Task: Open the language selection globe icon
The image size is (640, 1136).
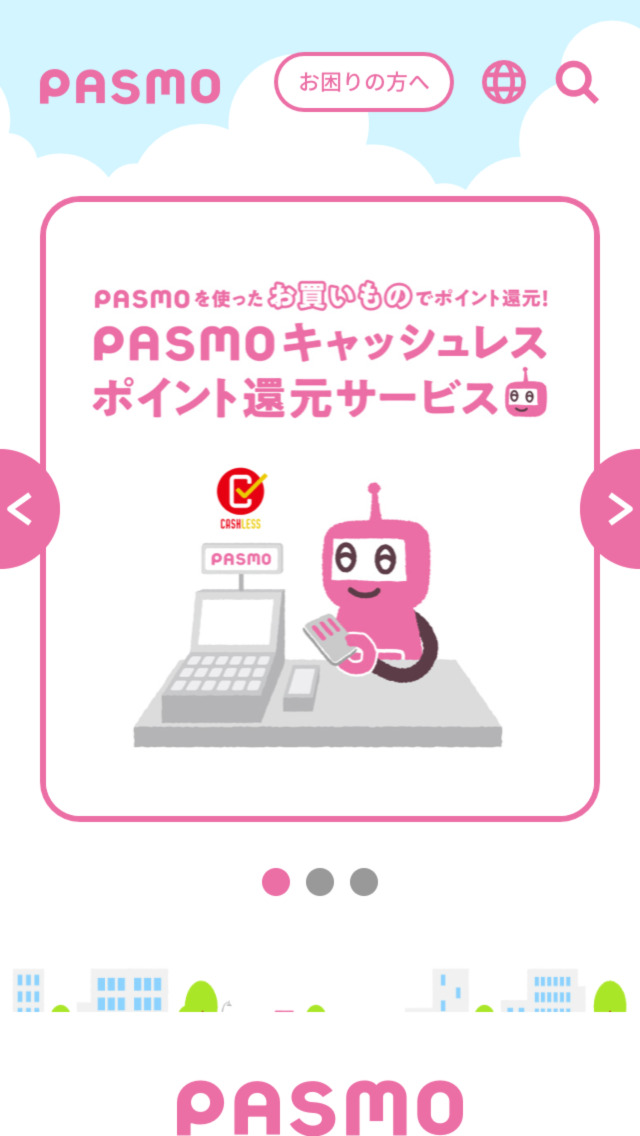Action: (503, 82)
